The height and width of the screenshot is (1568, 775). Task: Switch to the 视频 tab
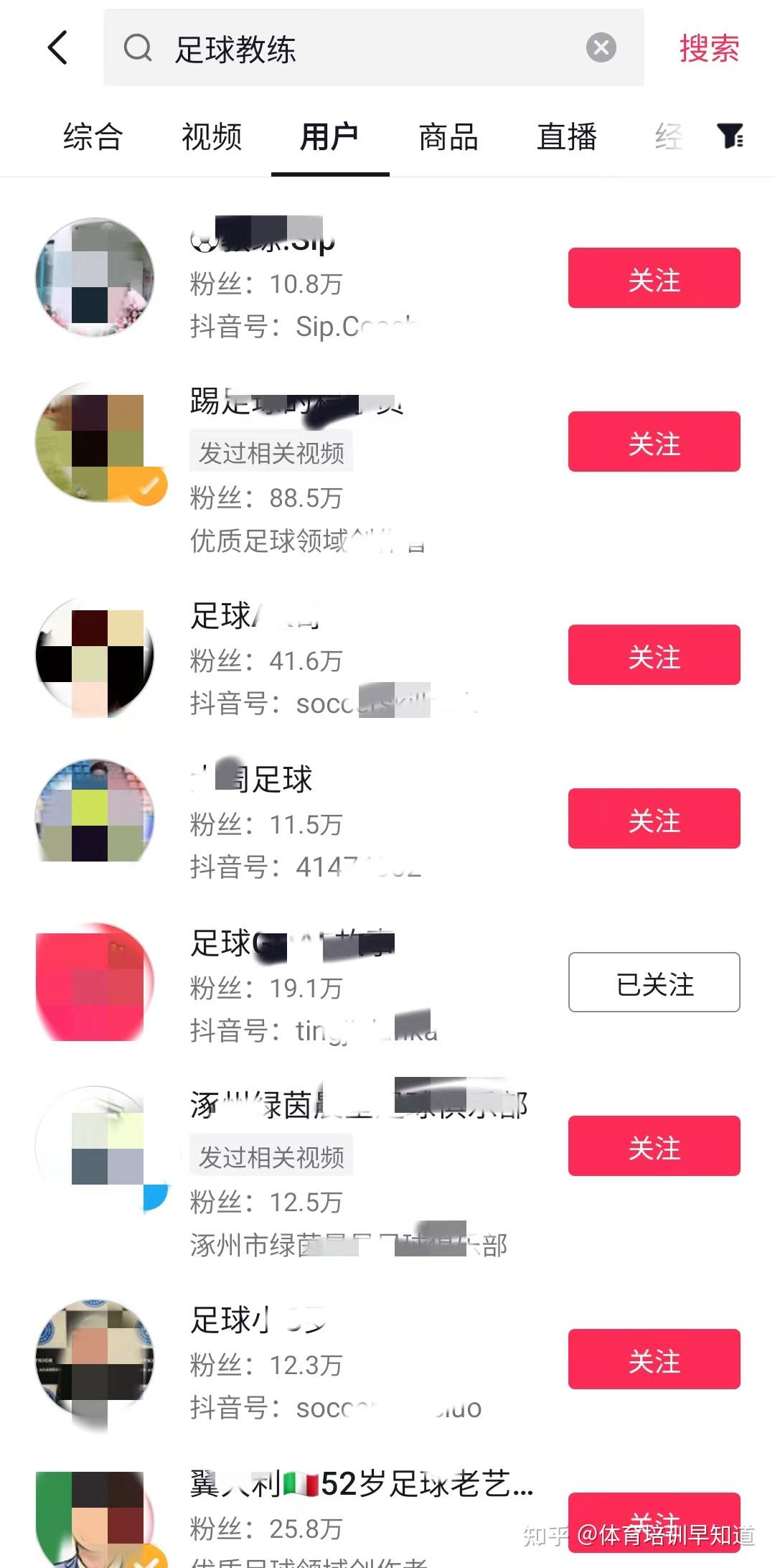[x=212, y=137]
